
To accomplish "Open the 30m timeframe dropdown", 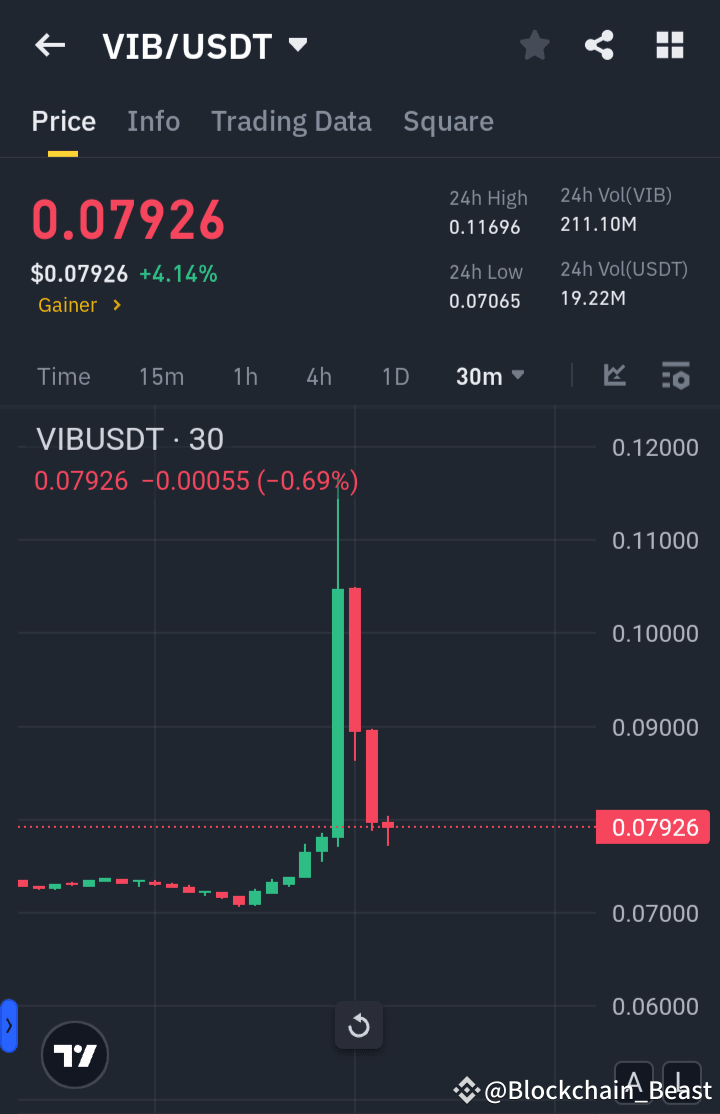I will click(x=490, y=376).
